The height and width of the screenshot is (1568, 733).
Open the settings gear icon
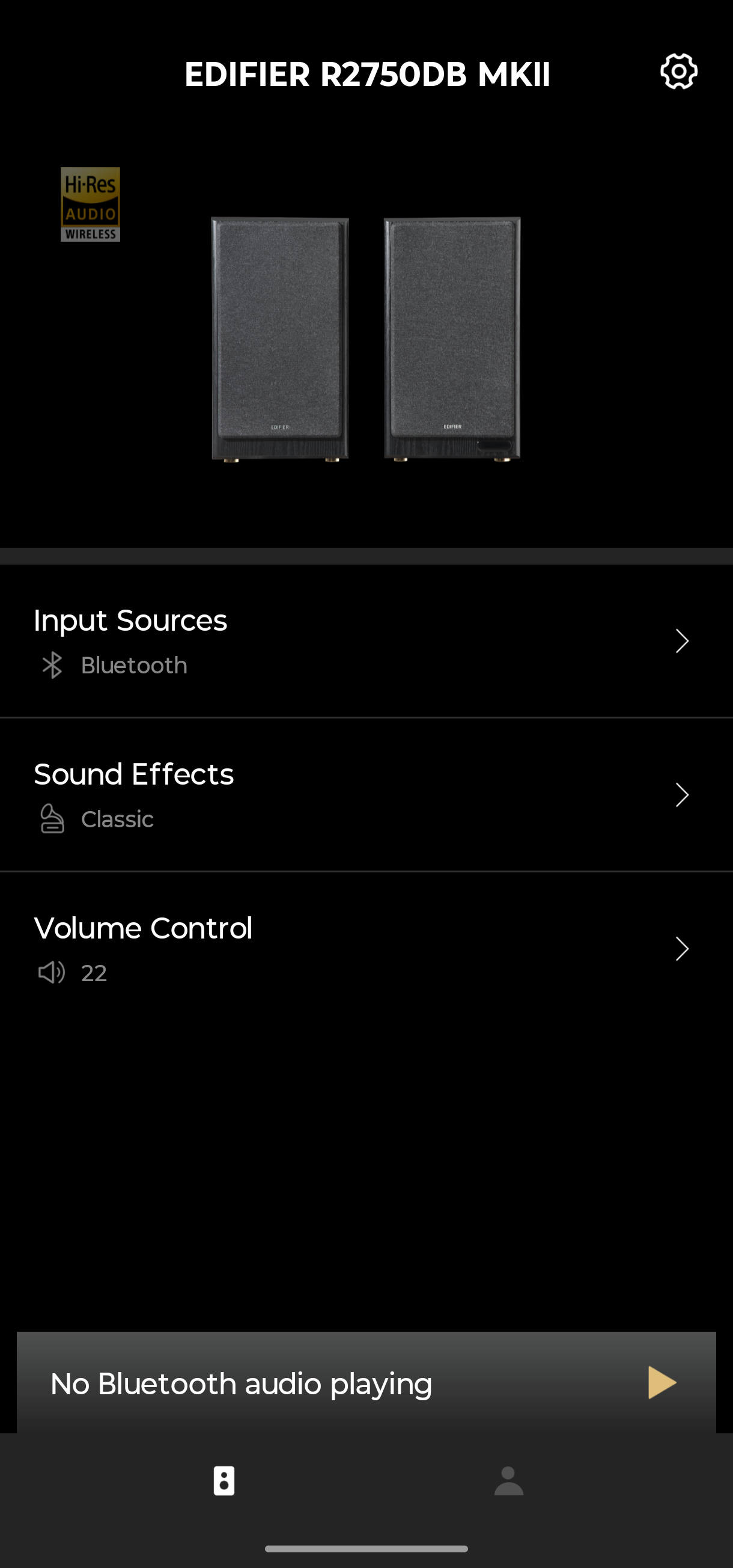[x=680, y=72]
